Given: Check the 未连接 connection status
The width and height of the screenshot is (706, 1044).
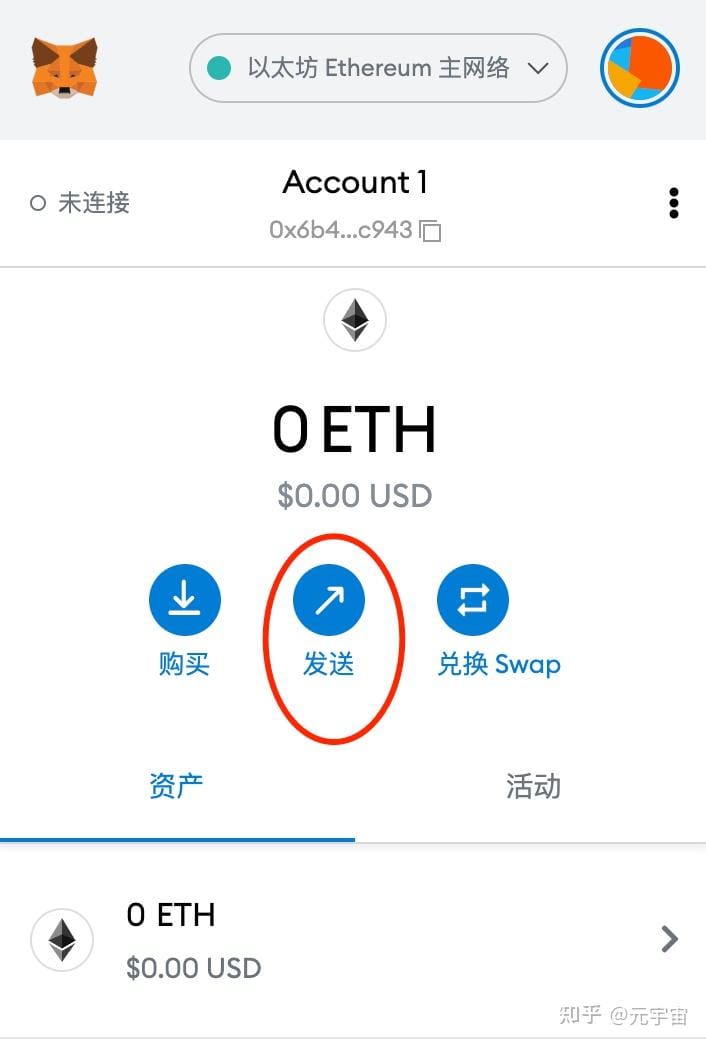Looking at the screenshot, I should point(81,203).
